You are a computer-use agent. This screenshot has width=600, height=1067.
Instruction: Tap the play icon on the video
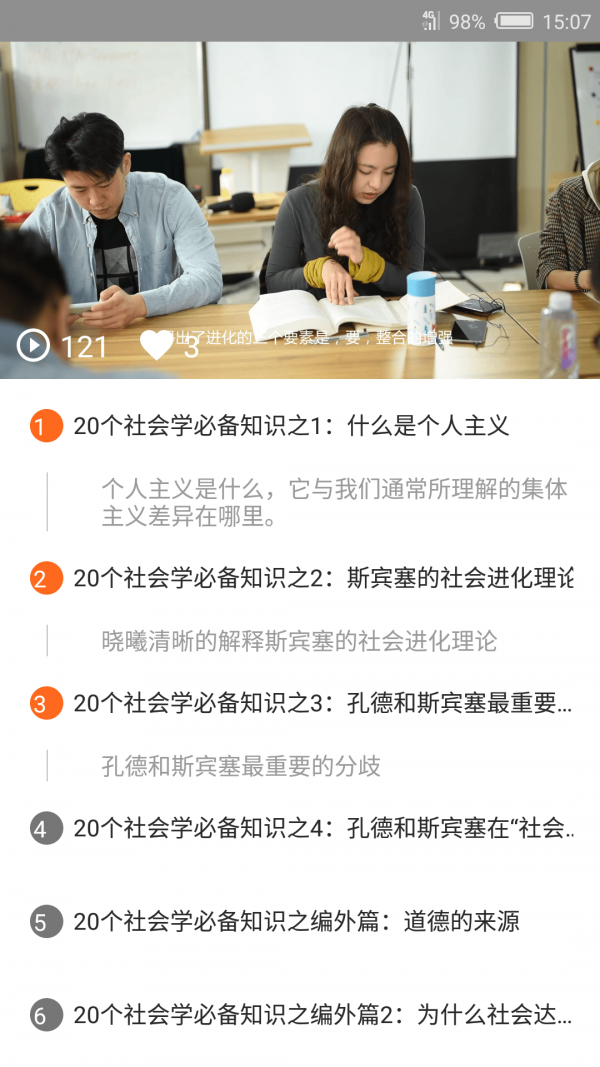coord(34,346)
